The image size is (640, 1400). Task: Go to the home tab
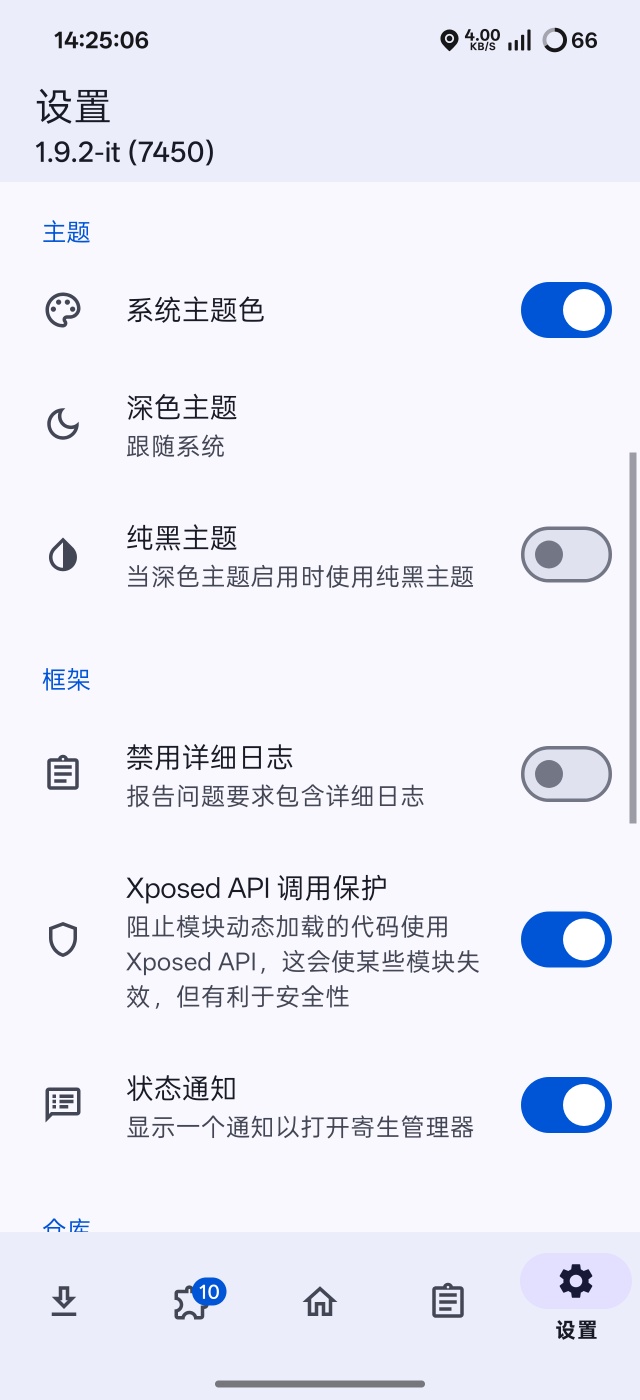point(320,1301)
